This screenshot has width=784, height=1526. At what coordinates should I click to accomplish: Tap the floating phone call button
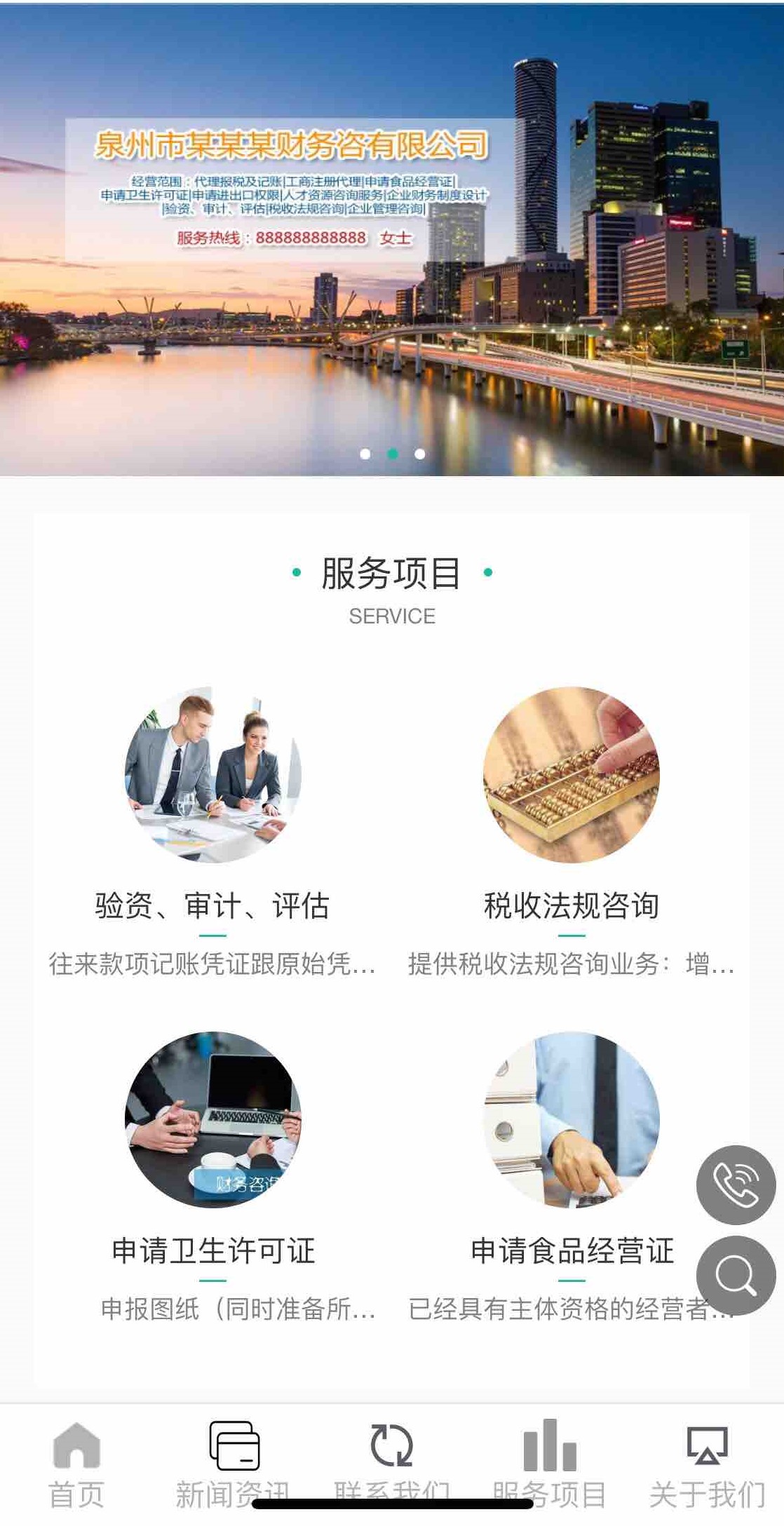(x=736, y=1184)
